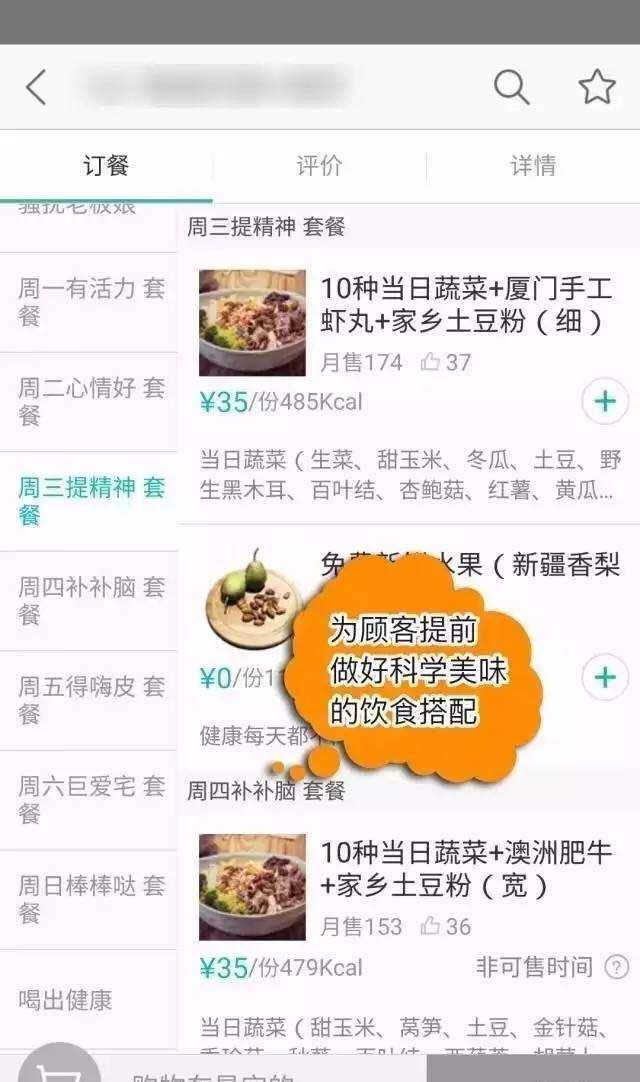Favorite this shop with the star
640x1082 pixels.
(x=597, y=88)
